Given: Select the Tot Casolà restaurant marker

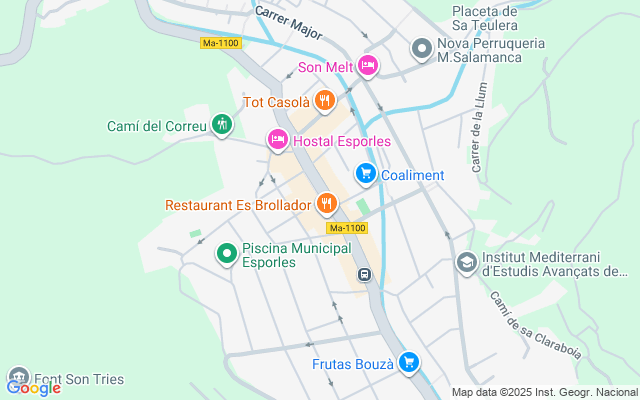Looking at the screenshot, I should [x=325, y=100].
